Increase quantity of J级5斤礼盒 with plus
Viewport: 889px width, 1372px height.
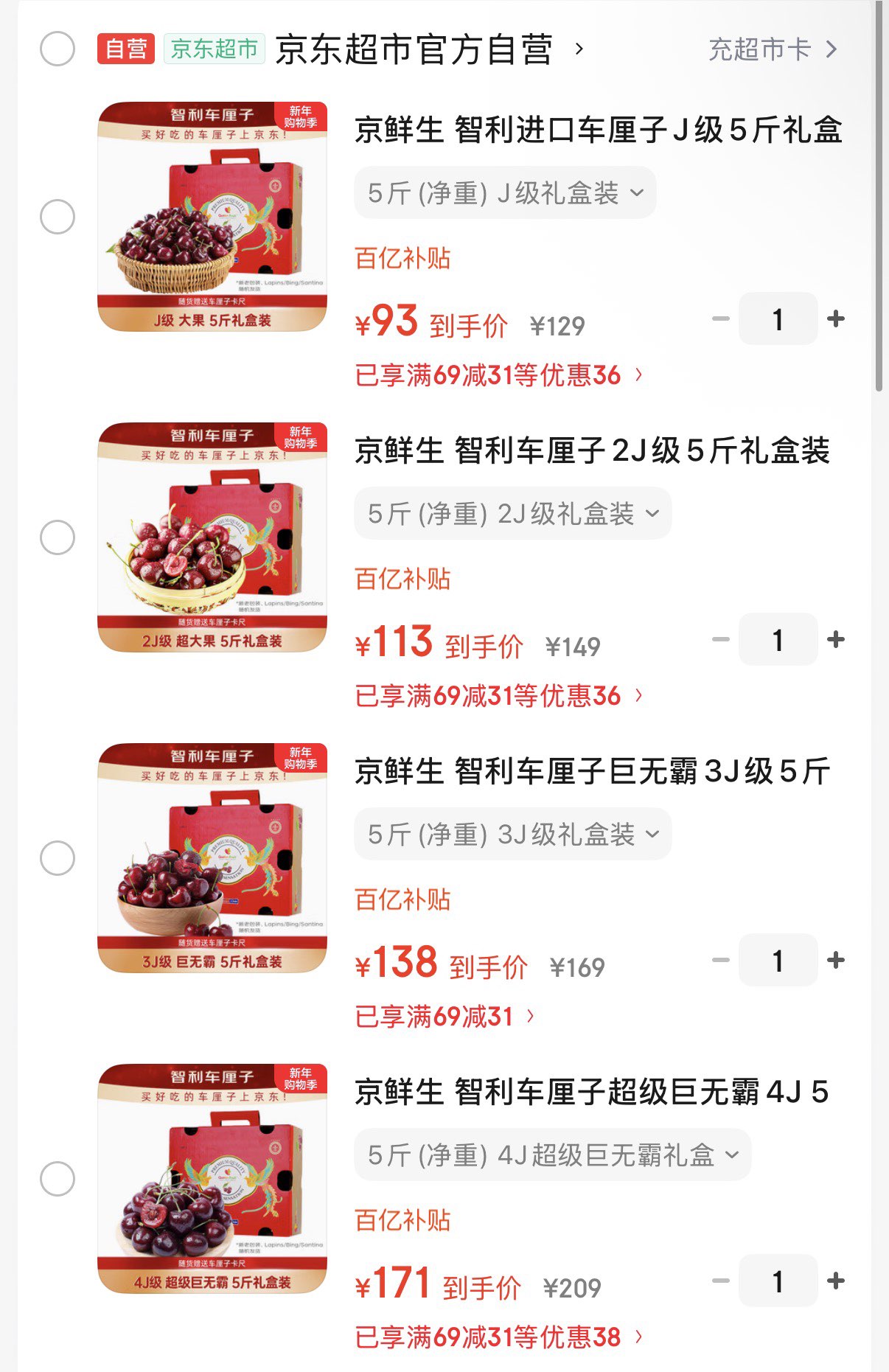pyautogui.click(x=834, y=318)
